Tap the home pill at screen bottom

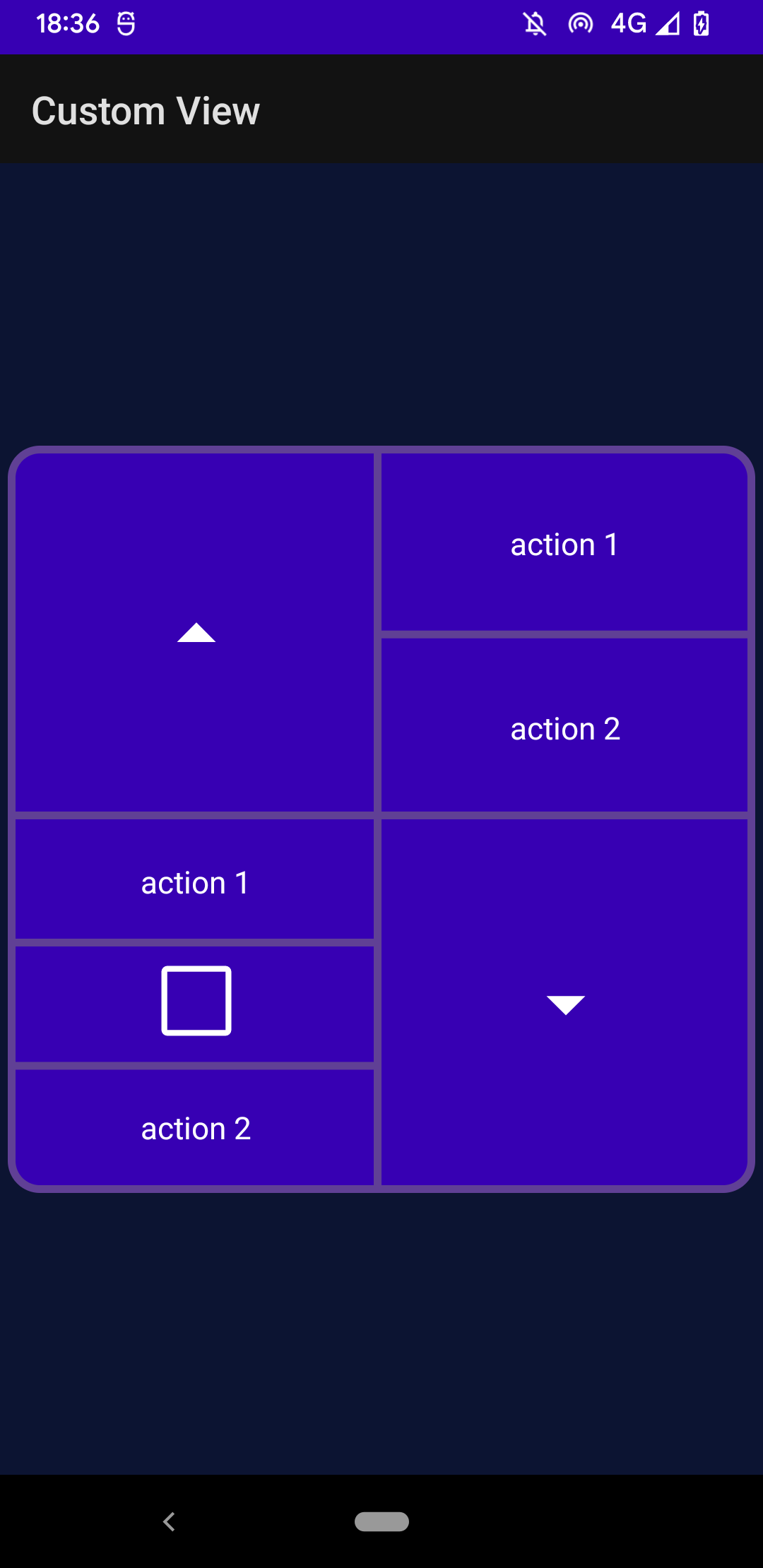pyautogui.click(x=381, y=1522)
